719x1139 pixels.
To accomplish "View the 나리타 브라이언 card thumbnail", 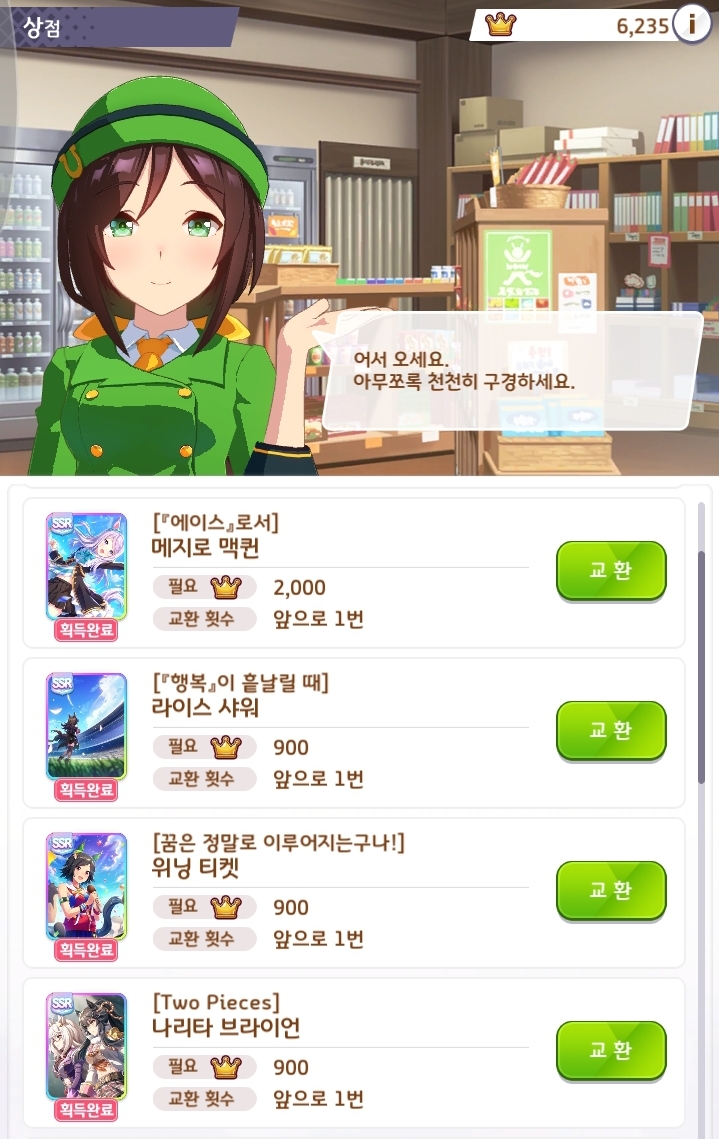I will coord(86,1047).
